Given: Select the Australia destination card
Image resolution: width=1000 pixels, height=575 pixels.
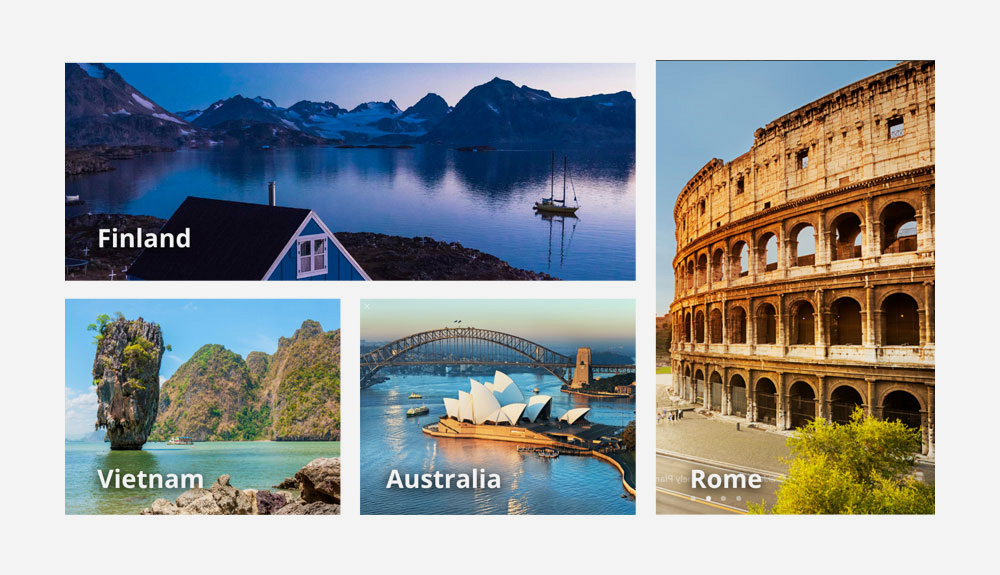Looking at the screenshot, I should click(x=497, y=406).
